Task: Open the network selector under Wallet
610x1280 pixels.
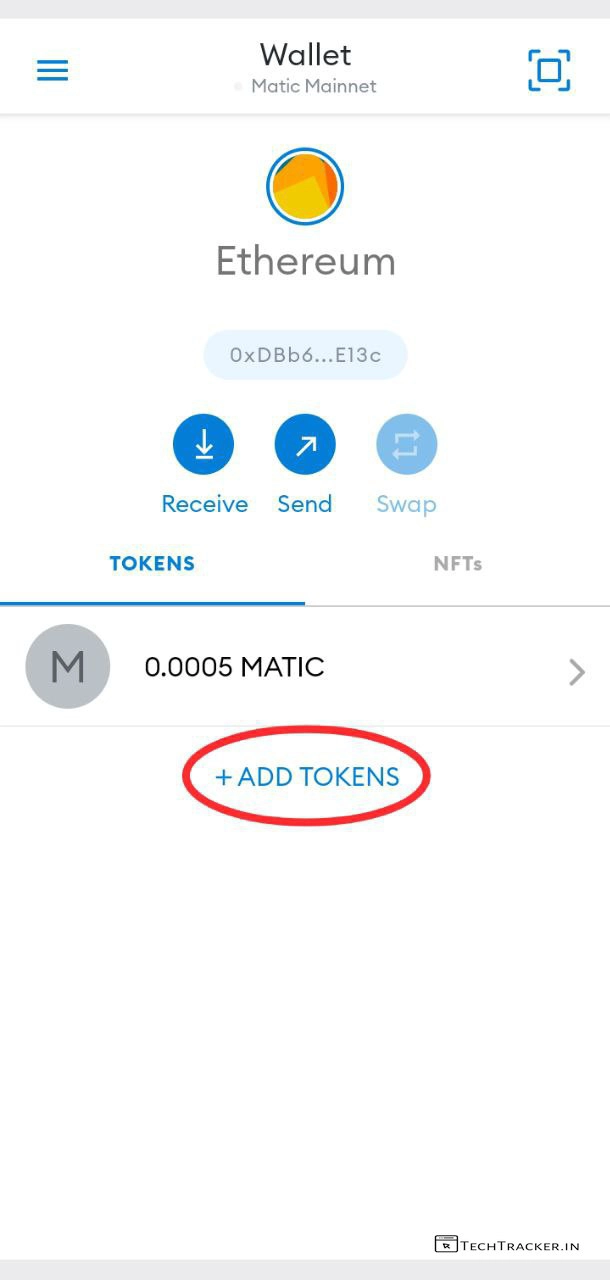Action: pyautogui.click(x=305, y=86)
